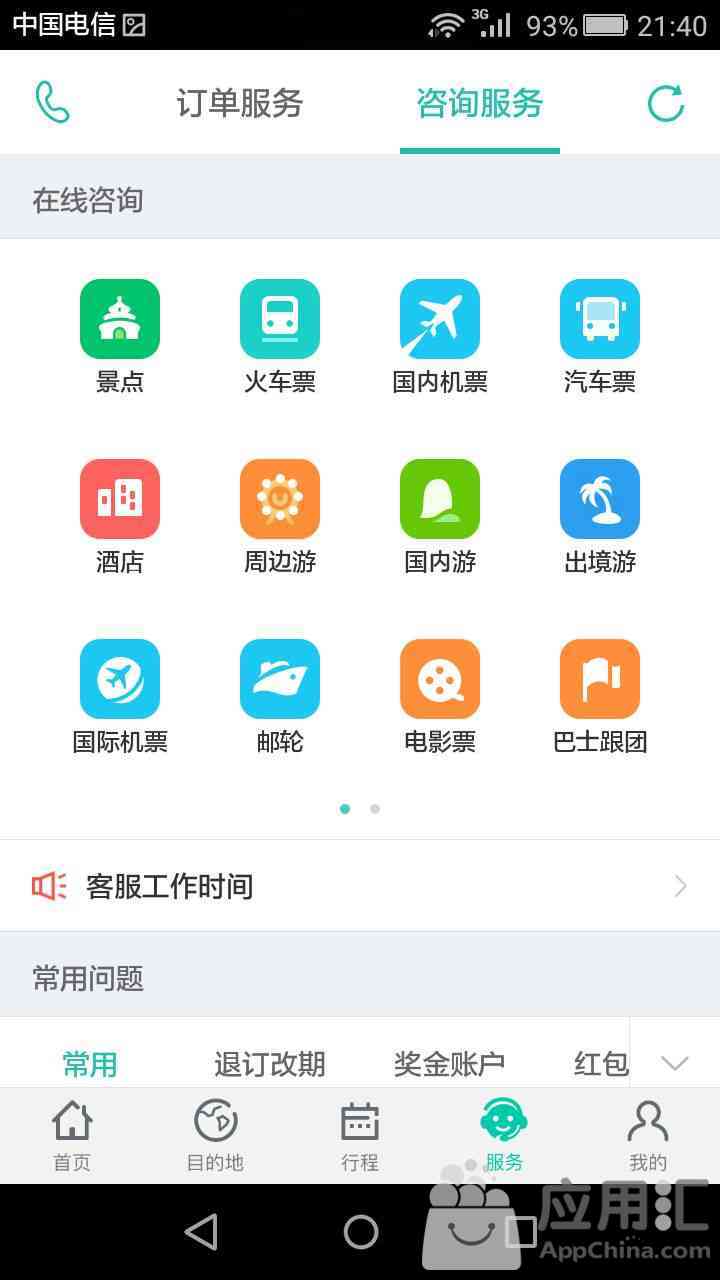Go to the 首页 bottom tab
The image size is (720, 1280).
pos(72,1136)
